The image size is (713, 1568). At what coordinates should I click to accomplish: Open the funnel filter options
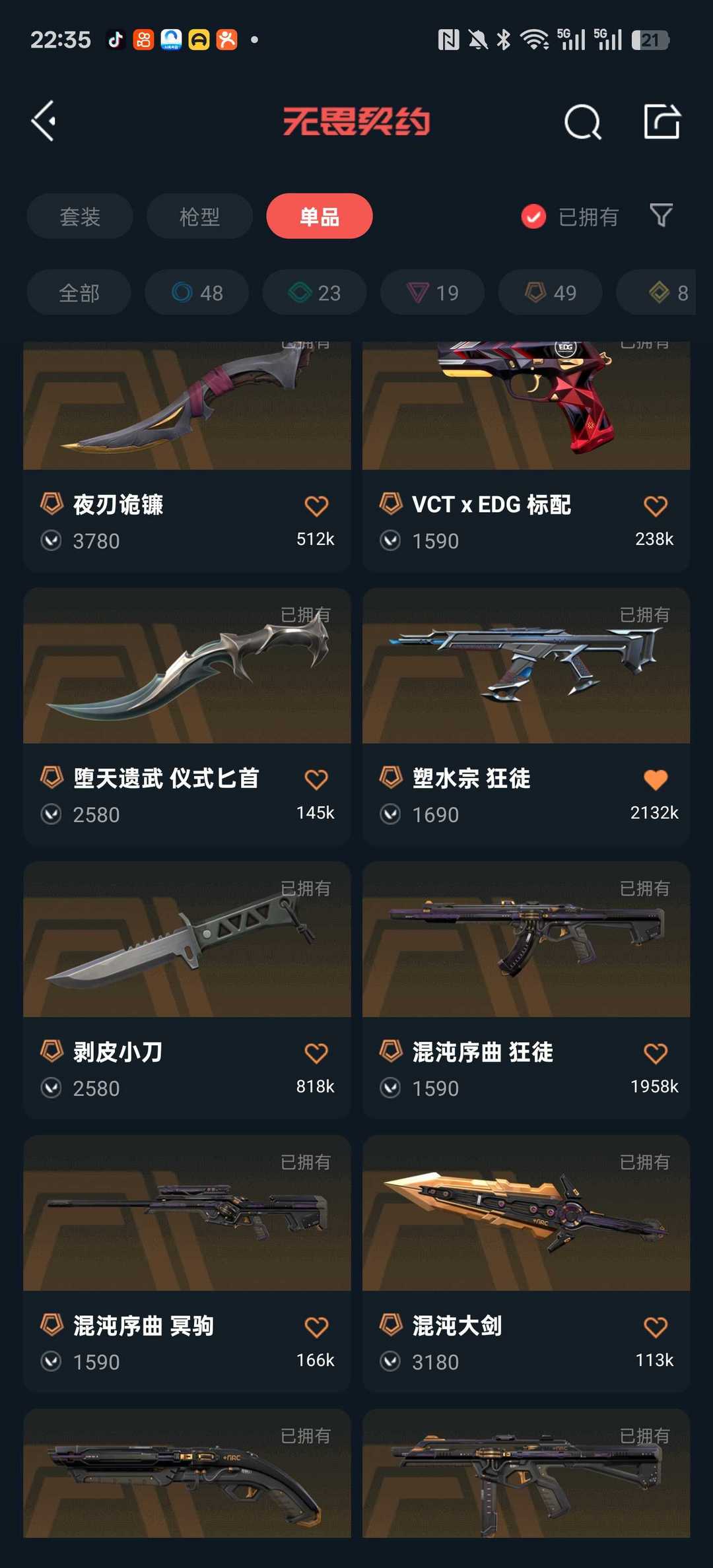[x=661, y=215]
